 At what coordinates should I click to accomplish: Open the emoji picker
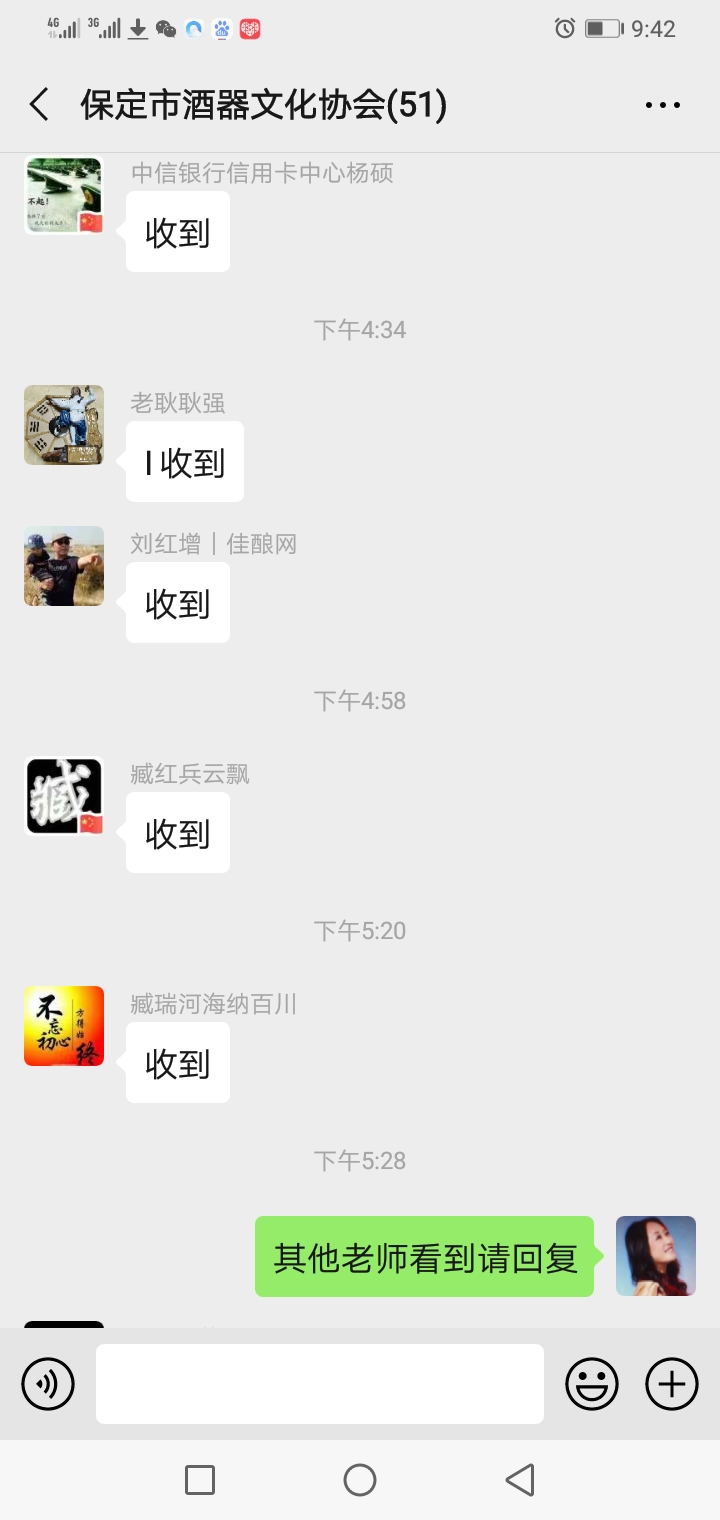click(x=592, y=1384)
